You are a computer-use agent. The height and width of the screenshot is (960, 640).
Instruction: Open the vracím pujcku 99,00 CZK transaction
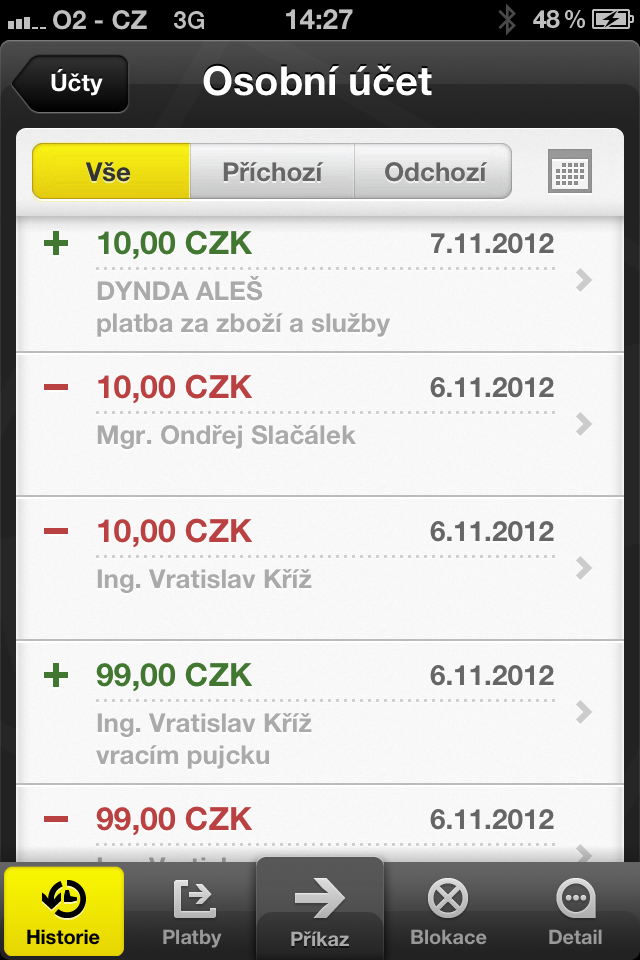(x=320, y=711)
